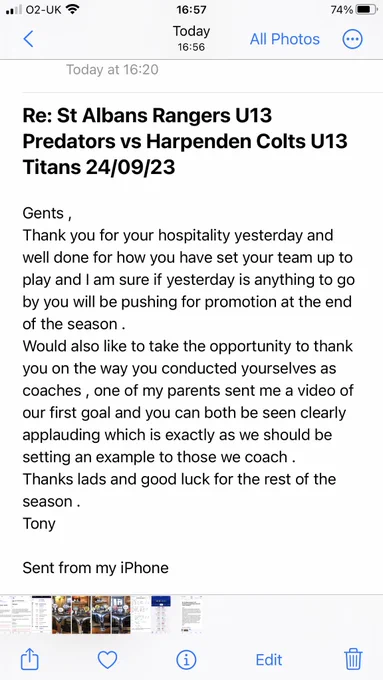The image size is (383, 680).
Task: Delete this photo with the trash icon
Action: [x=353, y=659]
